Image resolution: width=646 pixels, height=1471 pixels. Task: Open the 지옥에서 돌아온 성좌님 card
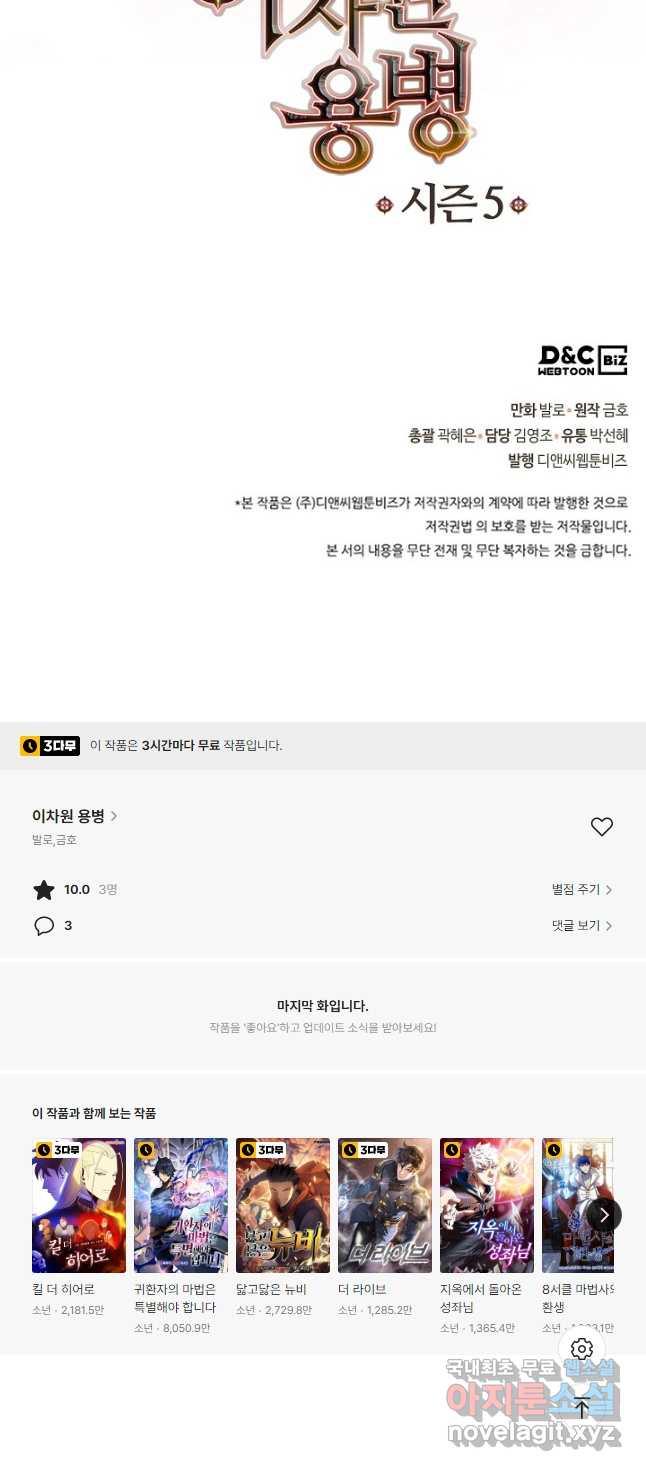coord(487,1205)
